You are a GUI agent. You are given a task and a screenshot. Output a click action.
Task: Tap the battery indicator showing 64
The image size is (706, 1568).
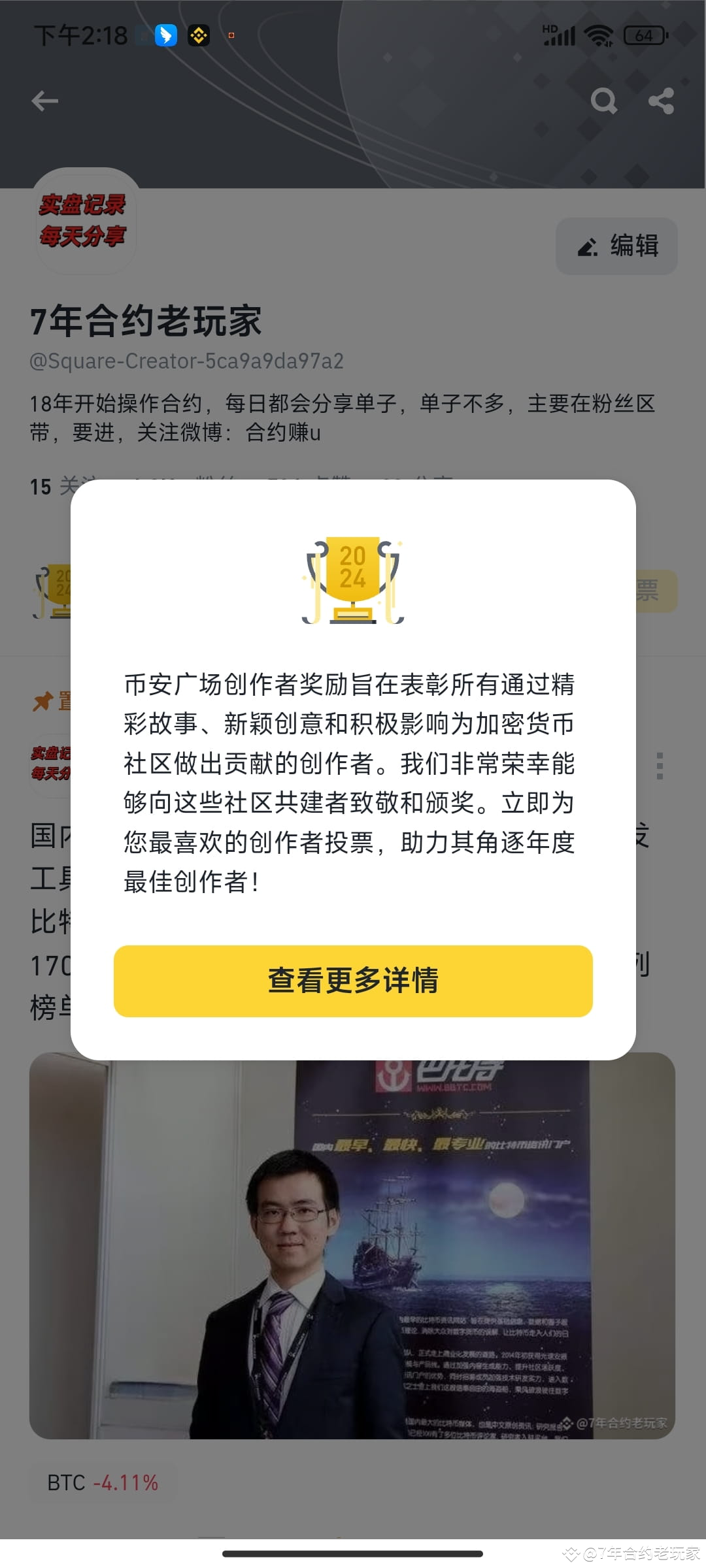point(643,35)
